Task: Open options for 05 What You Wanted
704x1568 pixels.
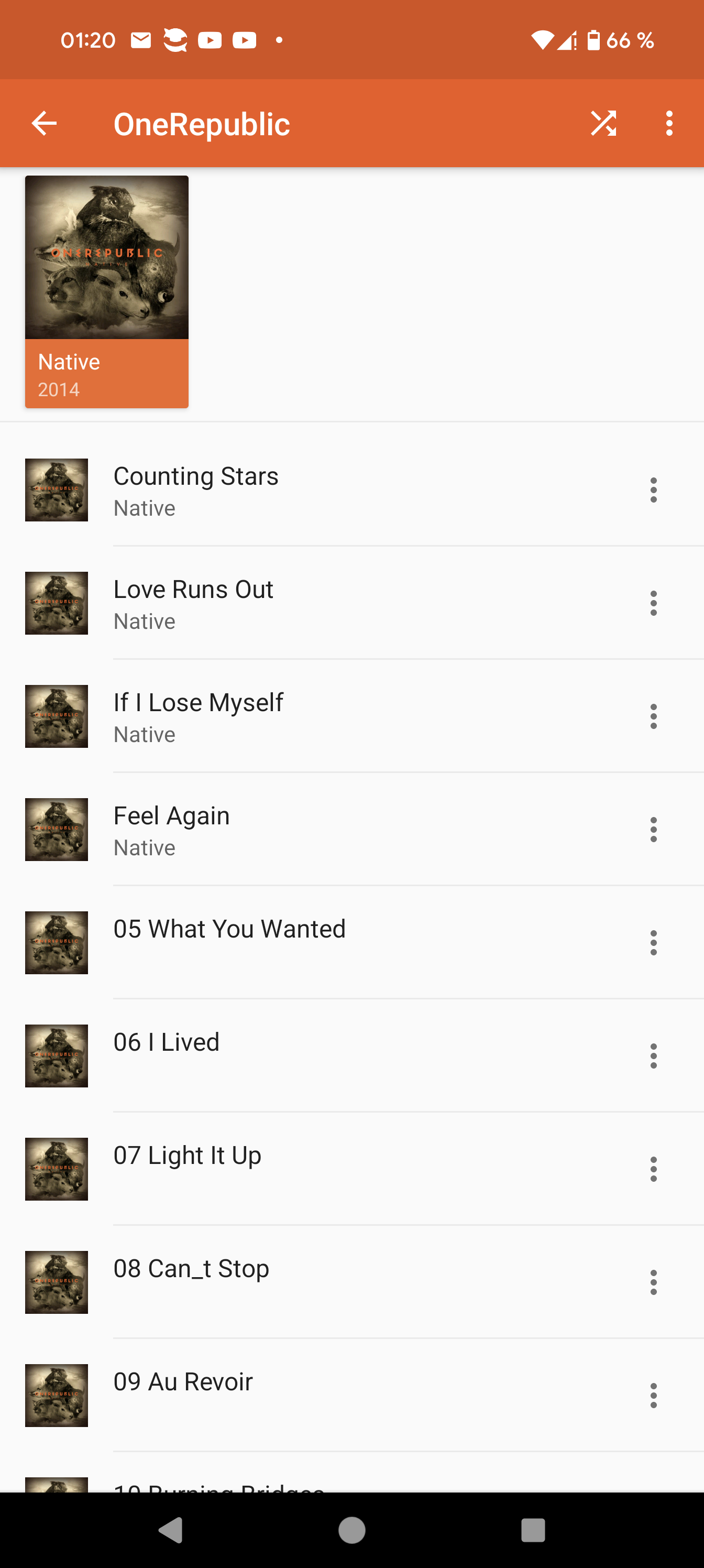Action: click(x=654, y=942)
